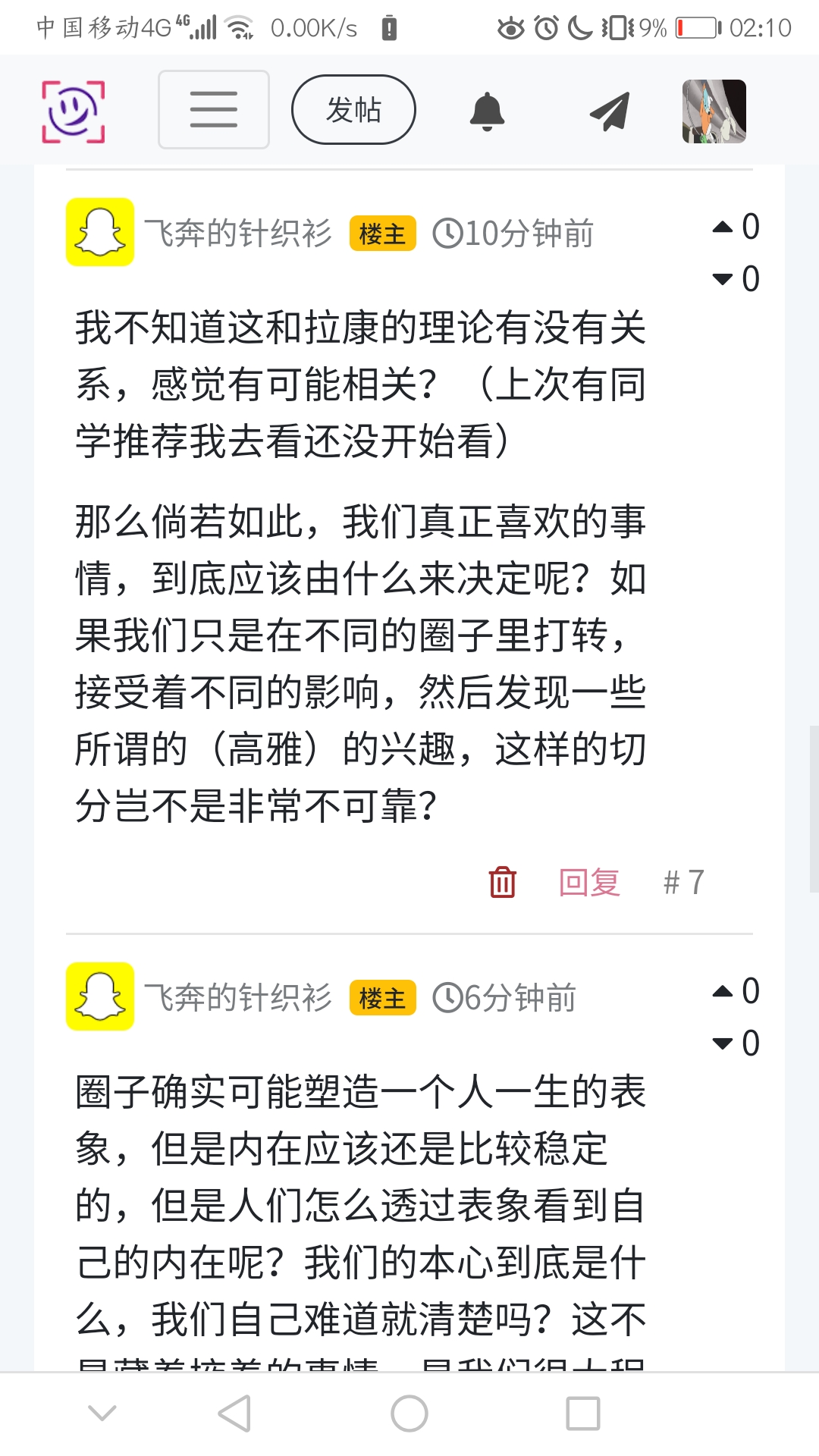Upvote the post from 6分钟前

point(723,991)
